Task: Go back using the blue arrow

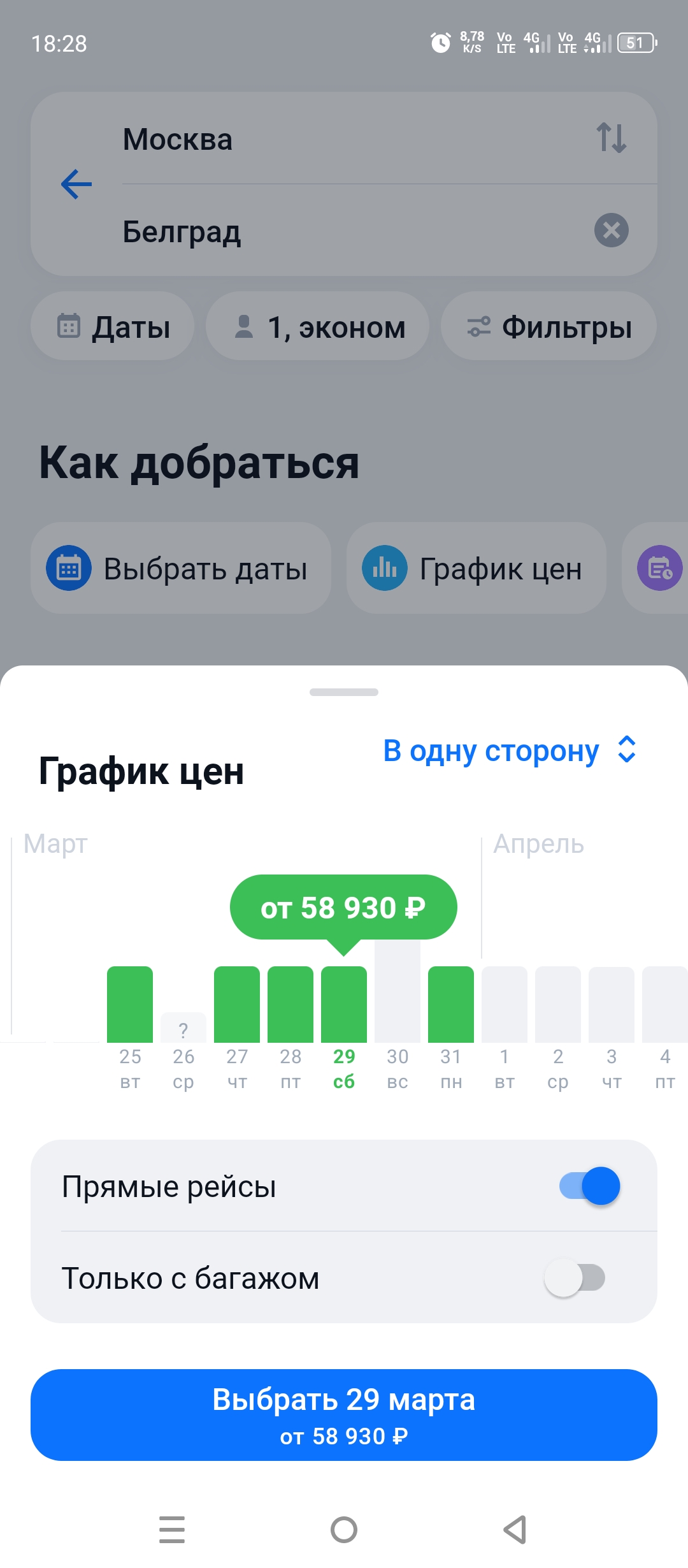Action: 76,184
